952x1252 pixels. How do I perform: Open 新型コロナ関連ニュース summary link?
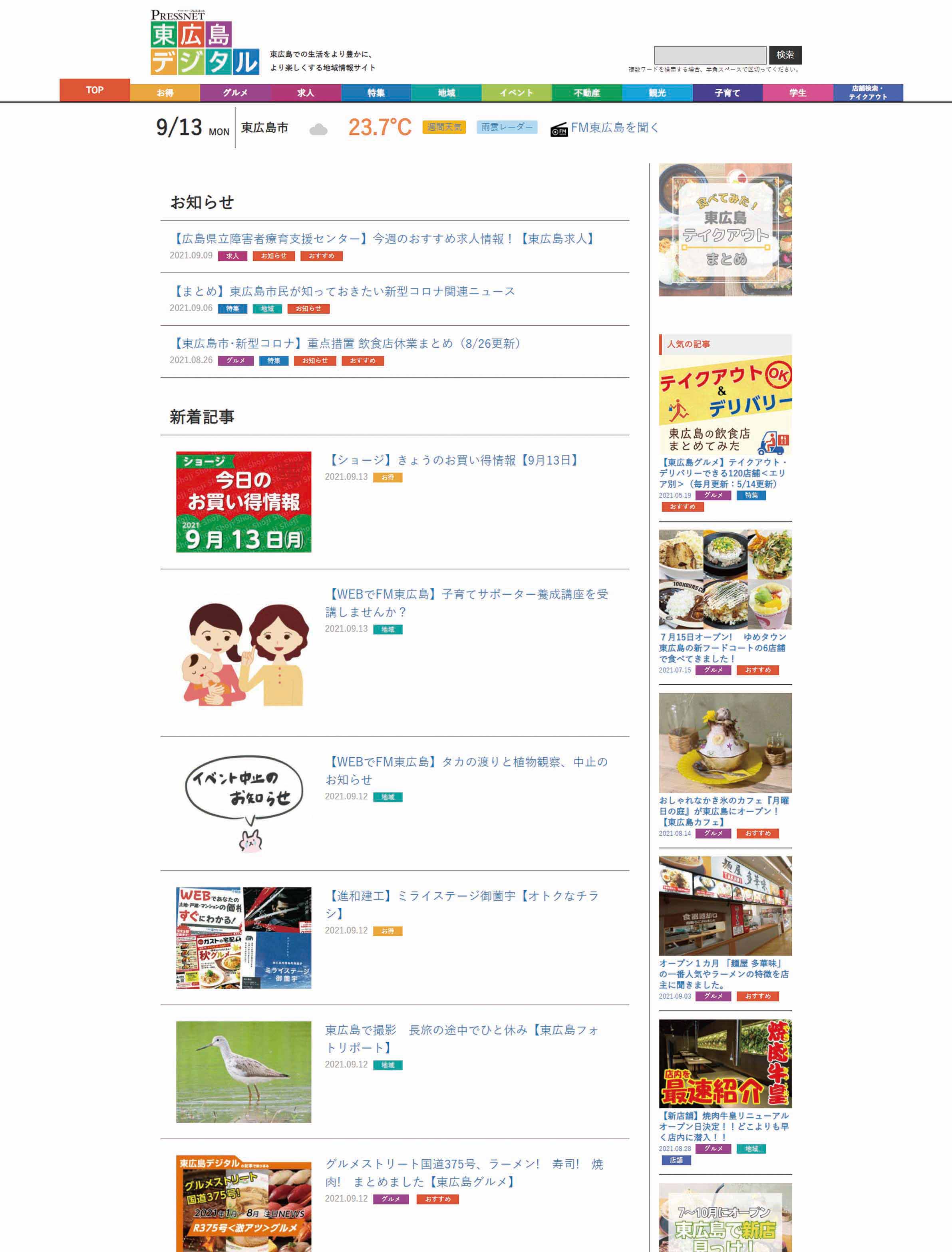[x=344, y=291]
